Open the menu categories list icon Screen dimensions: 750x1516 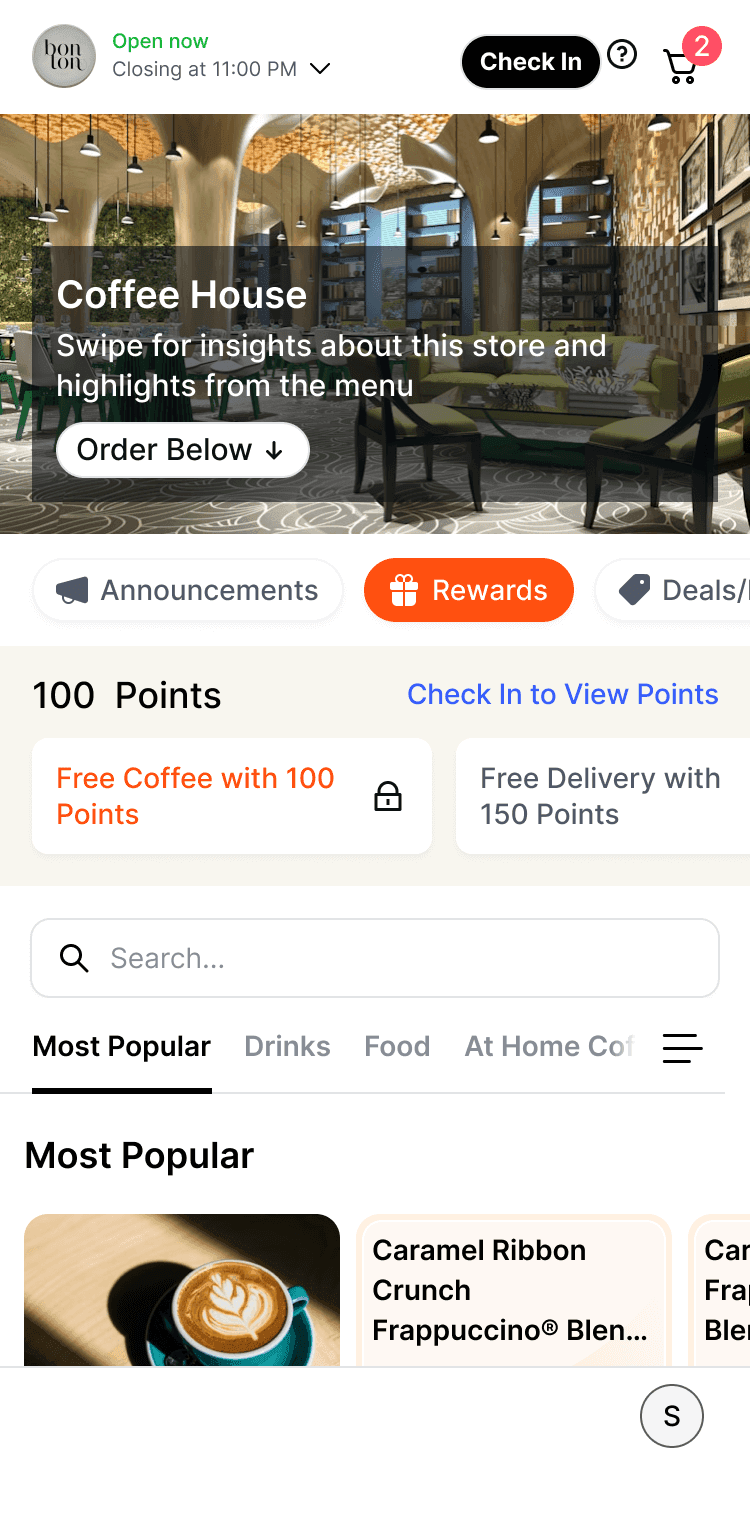(x=683, y=1047)
